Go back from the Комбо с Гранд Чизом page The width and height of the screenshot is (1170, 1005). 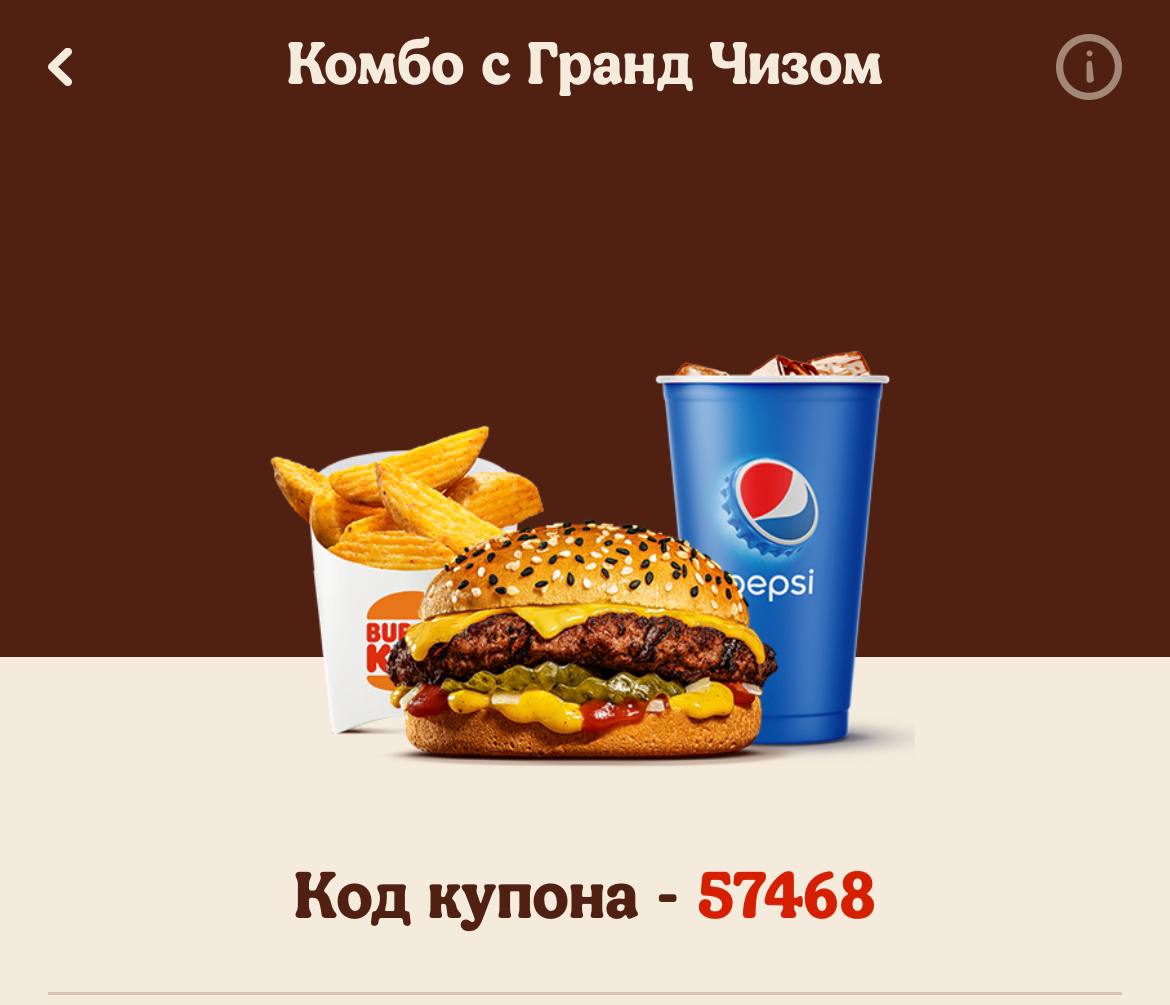pos(61,68)
